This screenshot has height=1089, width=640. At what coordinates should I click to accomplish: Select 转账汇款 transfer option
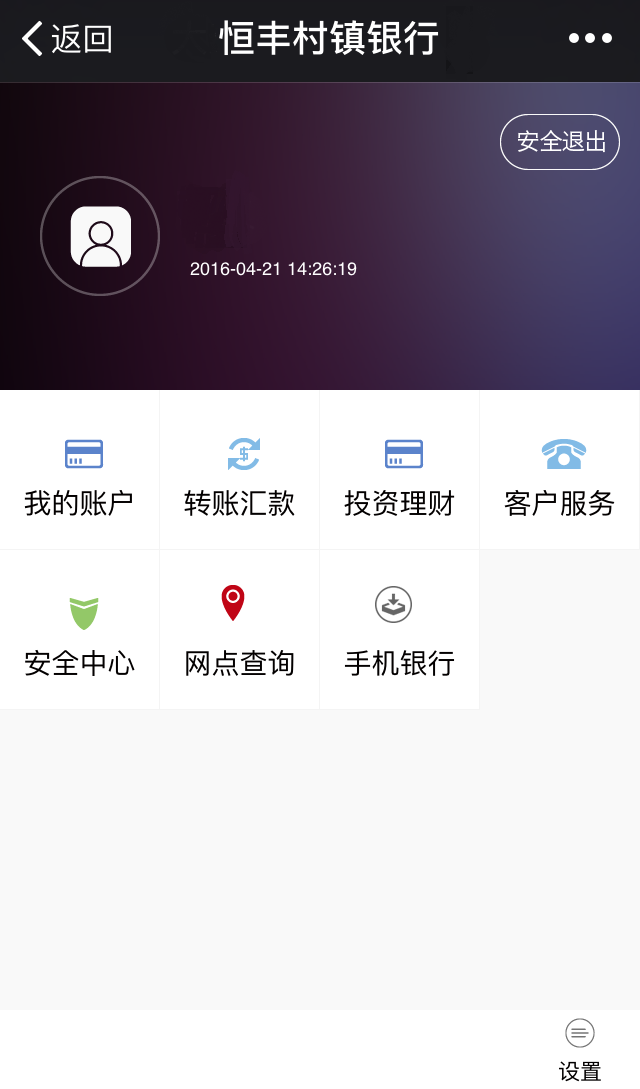tap(239, 470)
